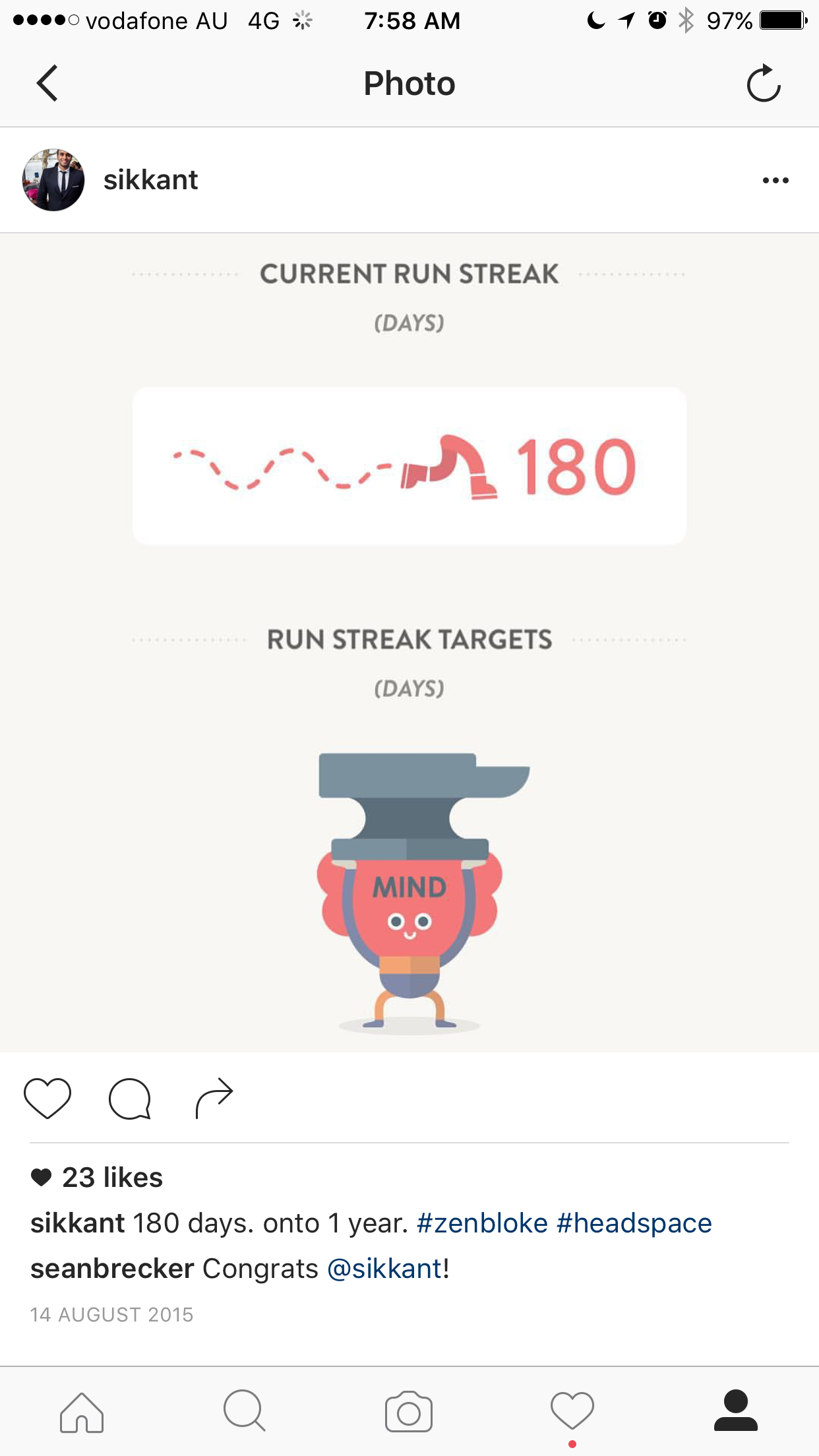819x1456 pixels.
Task: Tap the @sikkant mention in the comment
Action: click(384, 1269)
